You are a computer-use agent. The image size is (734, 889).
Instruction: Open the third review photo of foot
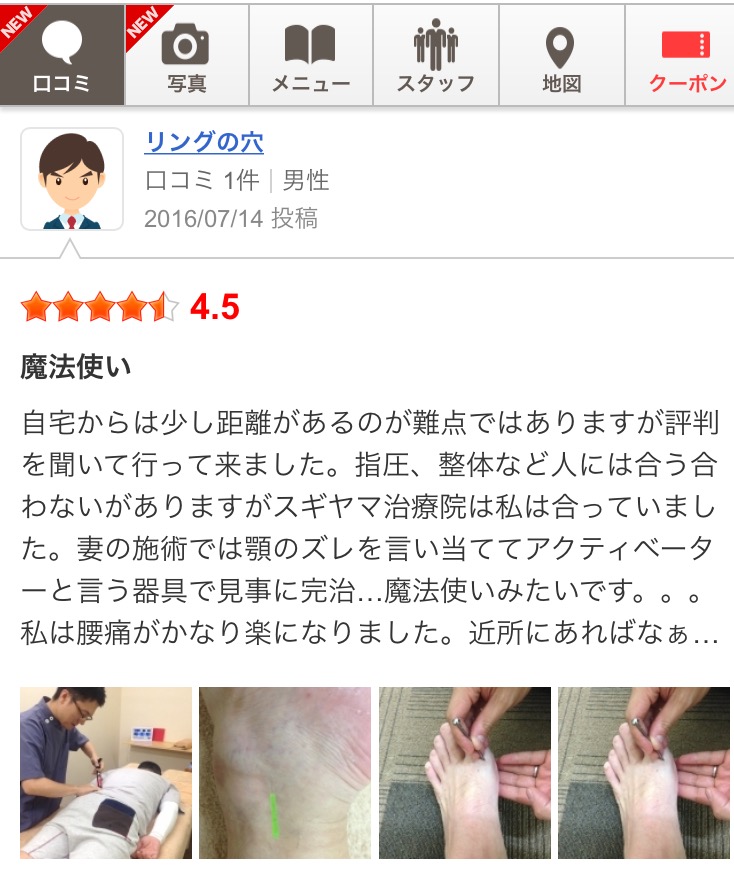point(464,772)
